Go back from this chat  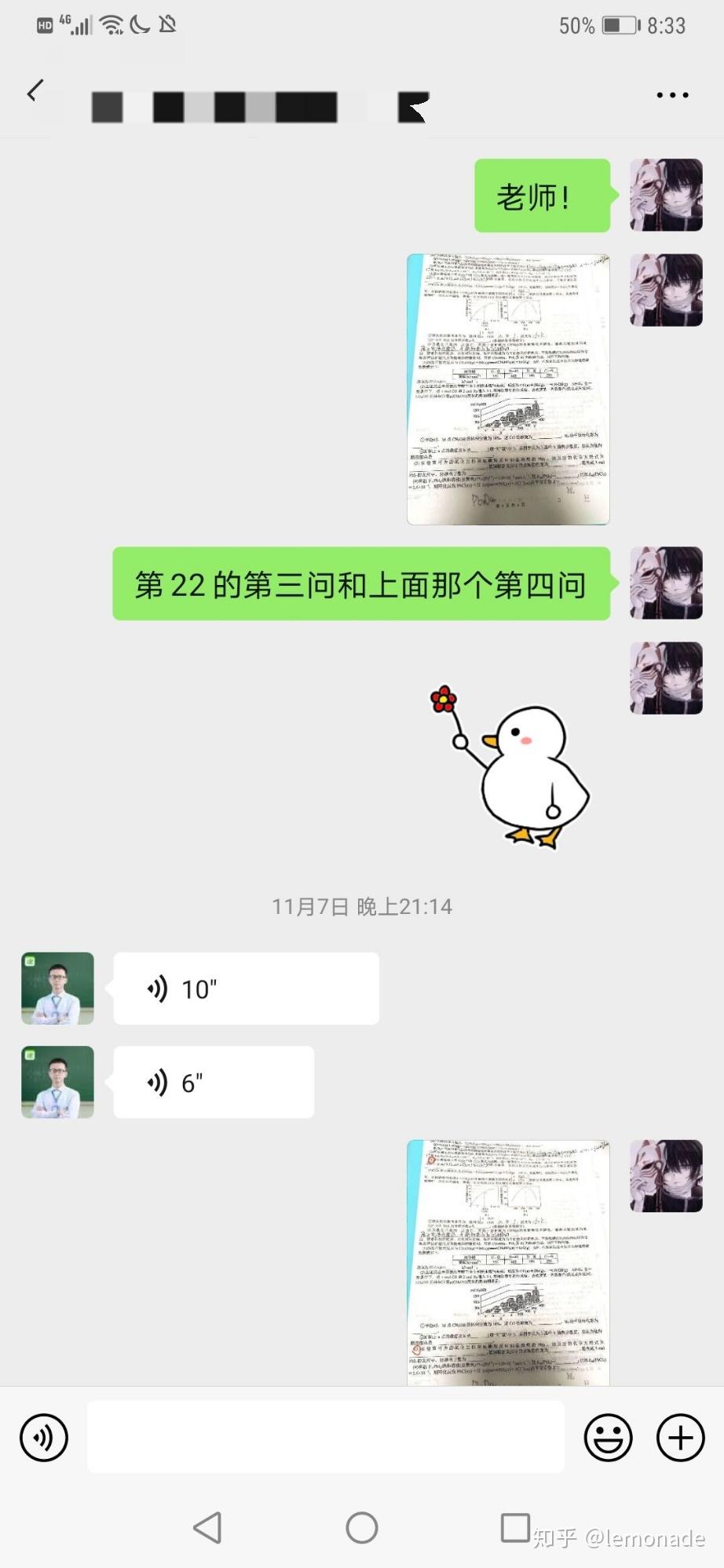pos(35,91)
